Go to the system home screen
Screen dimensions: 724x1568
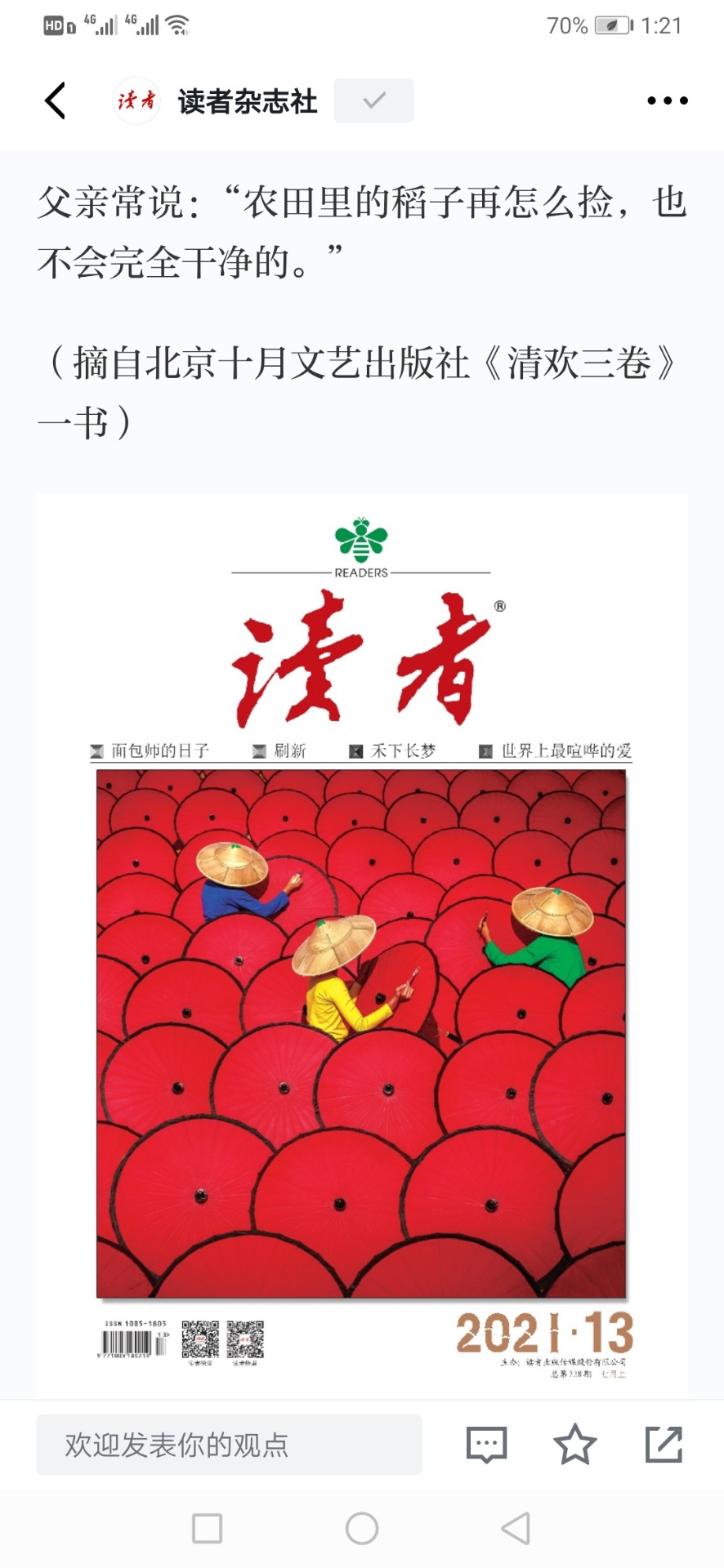click(x=362, y=1528)
